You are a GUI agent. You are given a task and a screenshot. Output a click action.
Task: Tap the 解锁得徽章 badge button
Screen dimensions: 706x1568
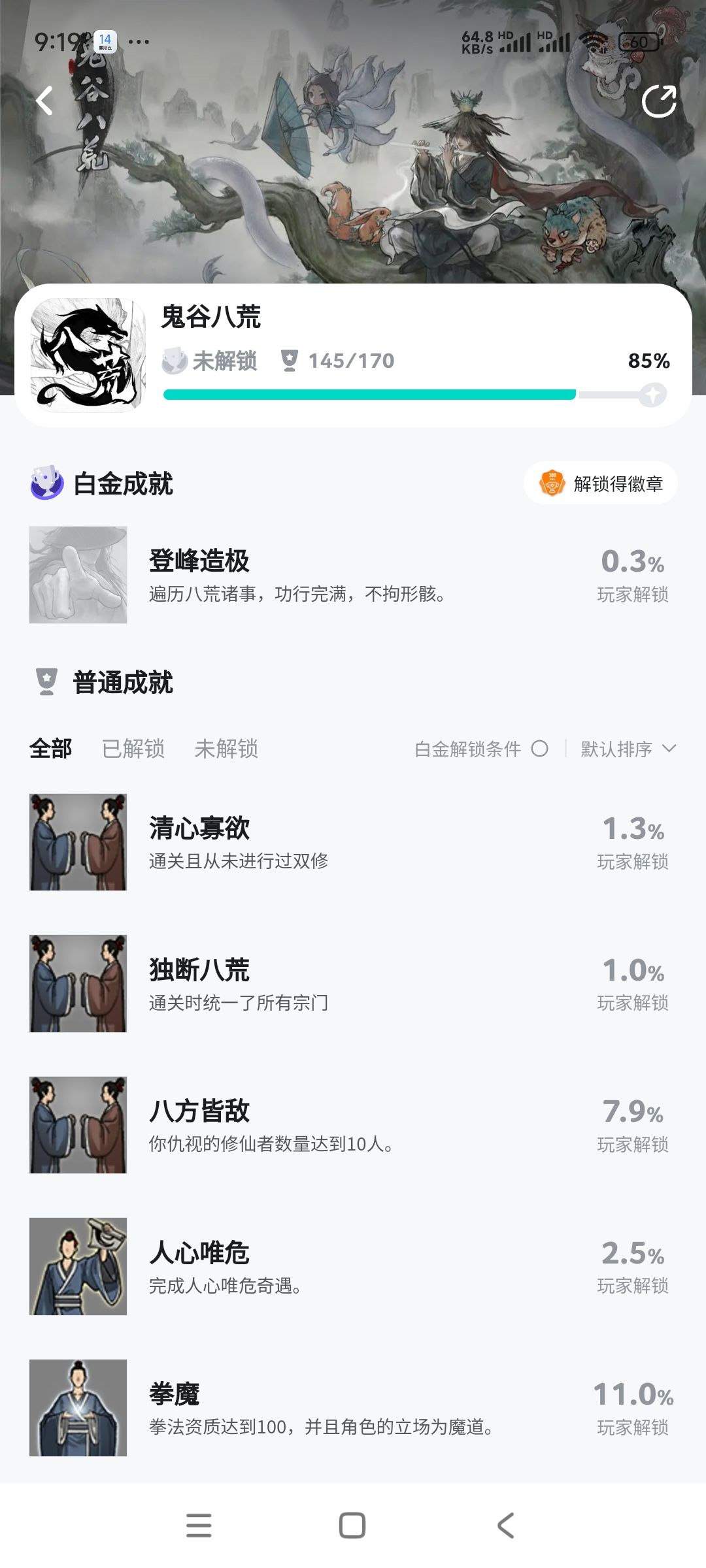pyautogui.click(x=600, y=483)
